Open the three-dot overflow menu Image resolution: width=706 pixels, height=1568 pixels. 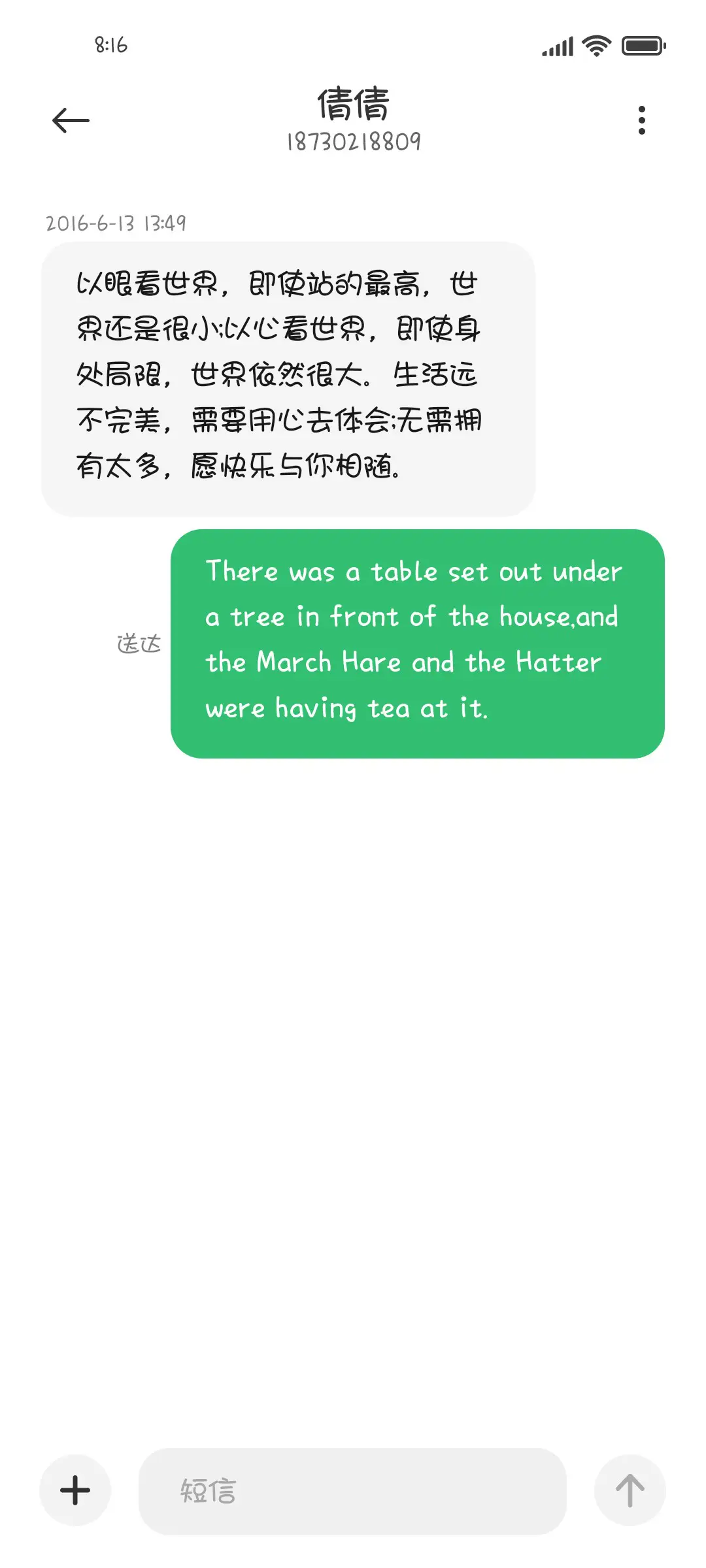tap(641, 120)
